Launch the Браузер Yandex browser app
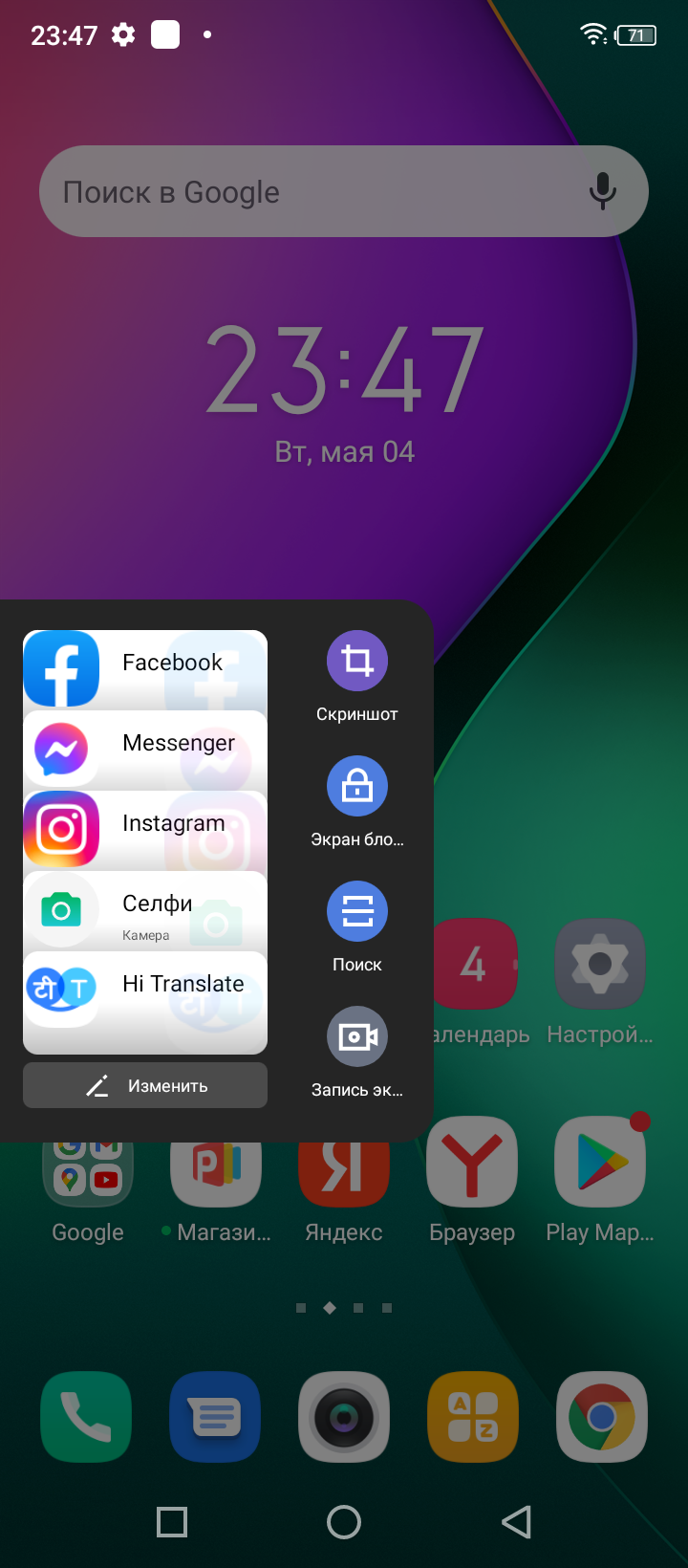This screenshot has height=1568, width=688. (x=472, y=1162)
